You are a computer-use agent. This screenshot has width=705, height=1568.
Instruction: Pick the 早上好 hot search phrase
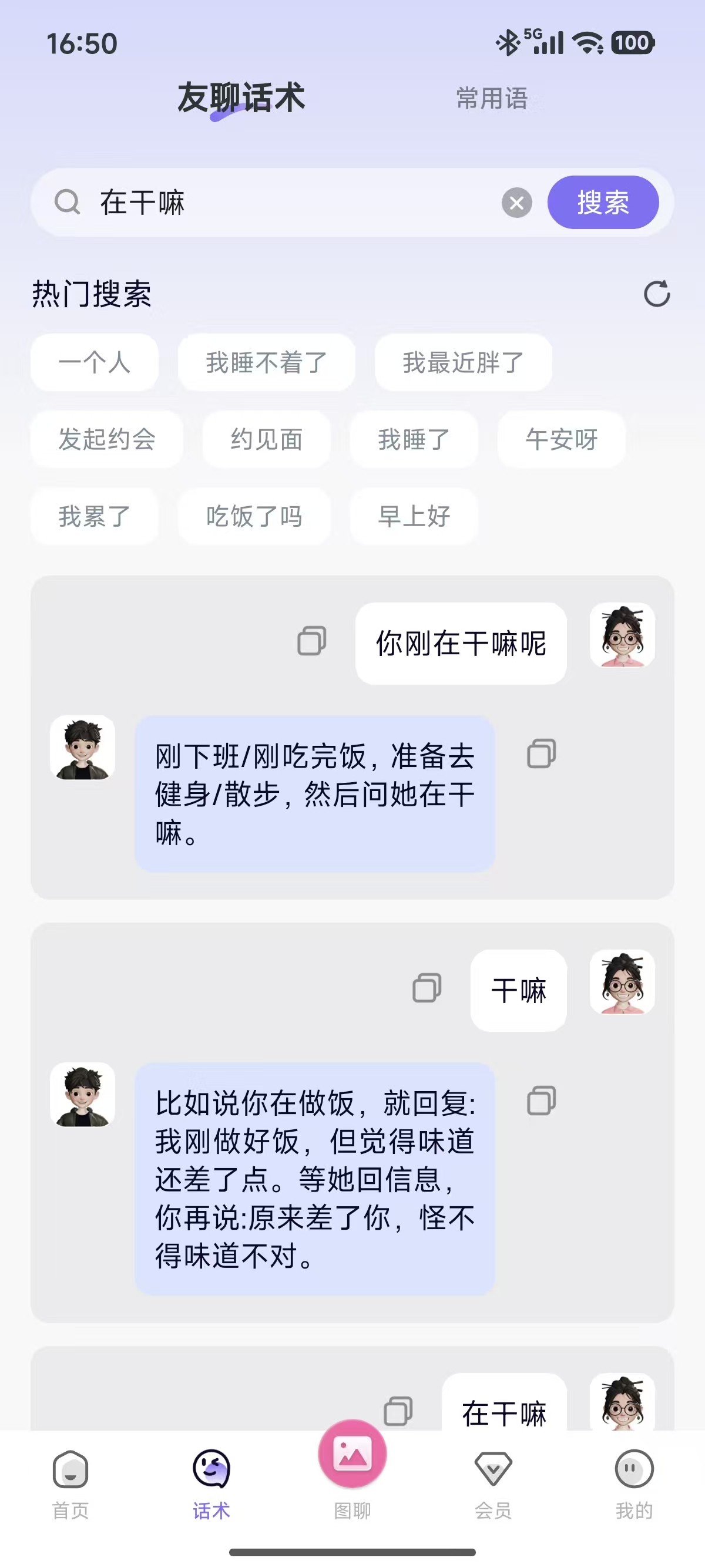pyautogui.click(x=414, y=516)
